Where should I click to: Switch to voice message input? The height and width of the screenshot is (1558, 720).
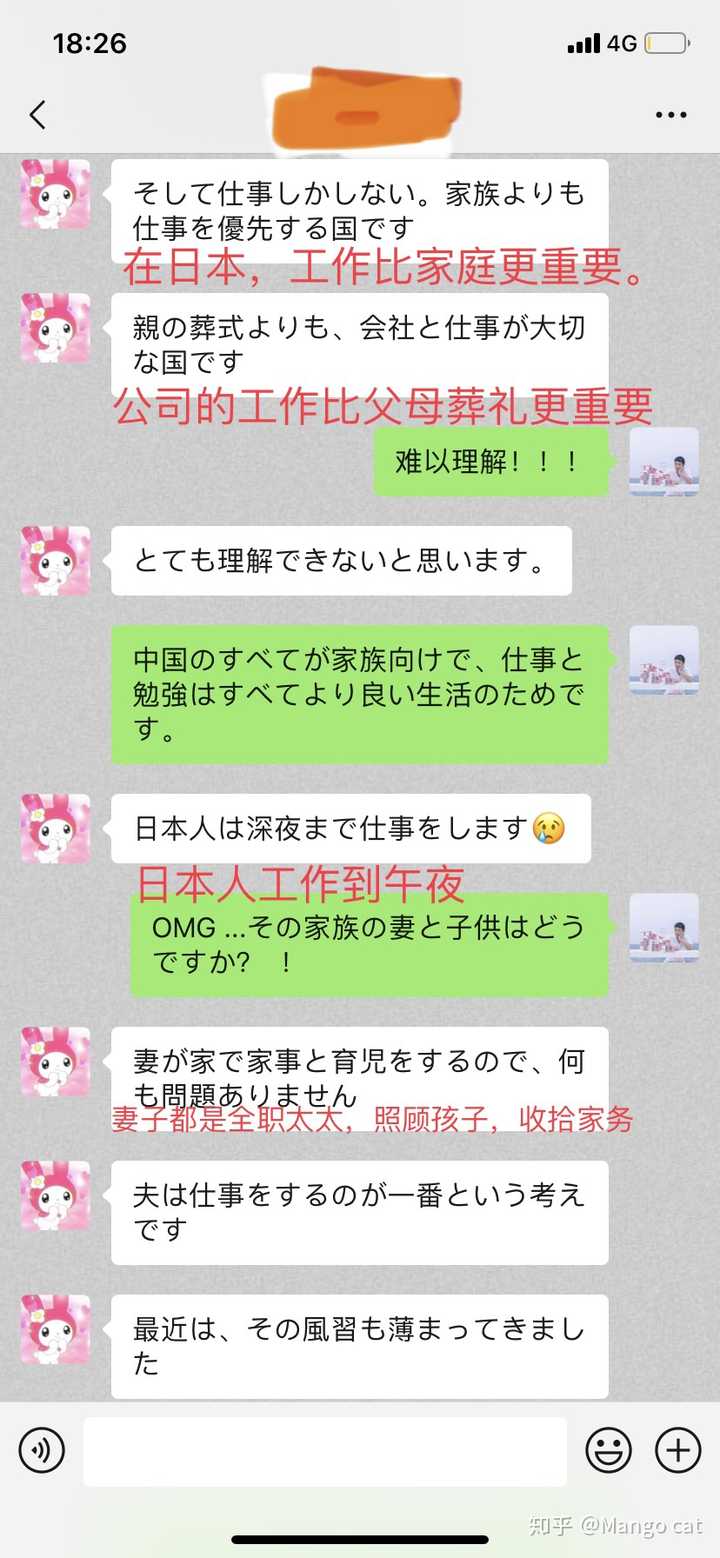tap(41, 1450)
